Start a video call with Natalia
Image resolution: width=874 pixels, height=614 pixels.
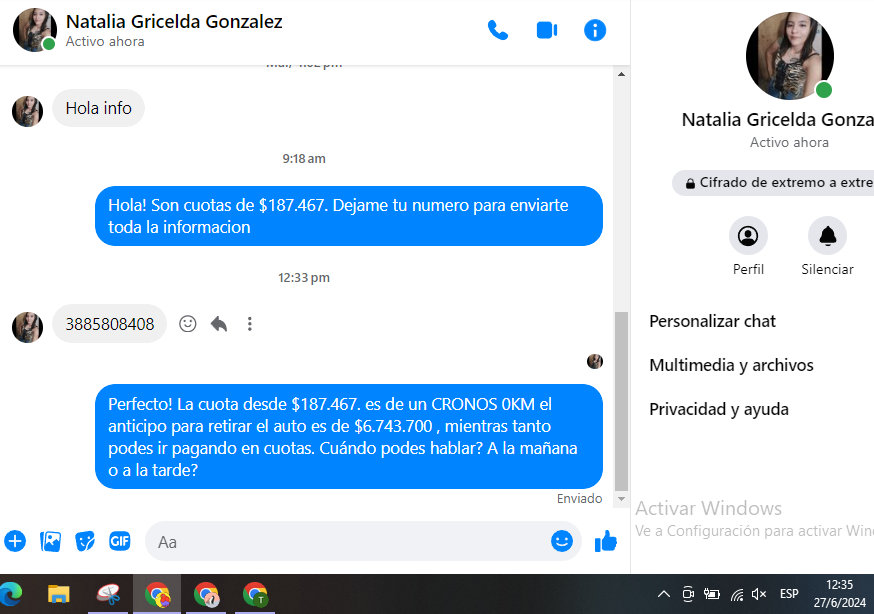(x=546, y=30)
